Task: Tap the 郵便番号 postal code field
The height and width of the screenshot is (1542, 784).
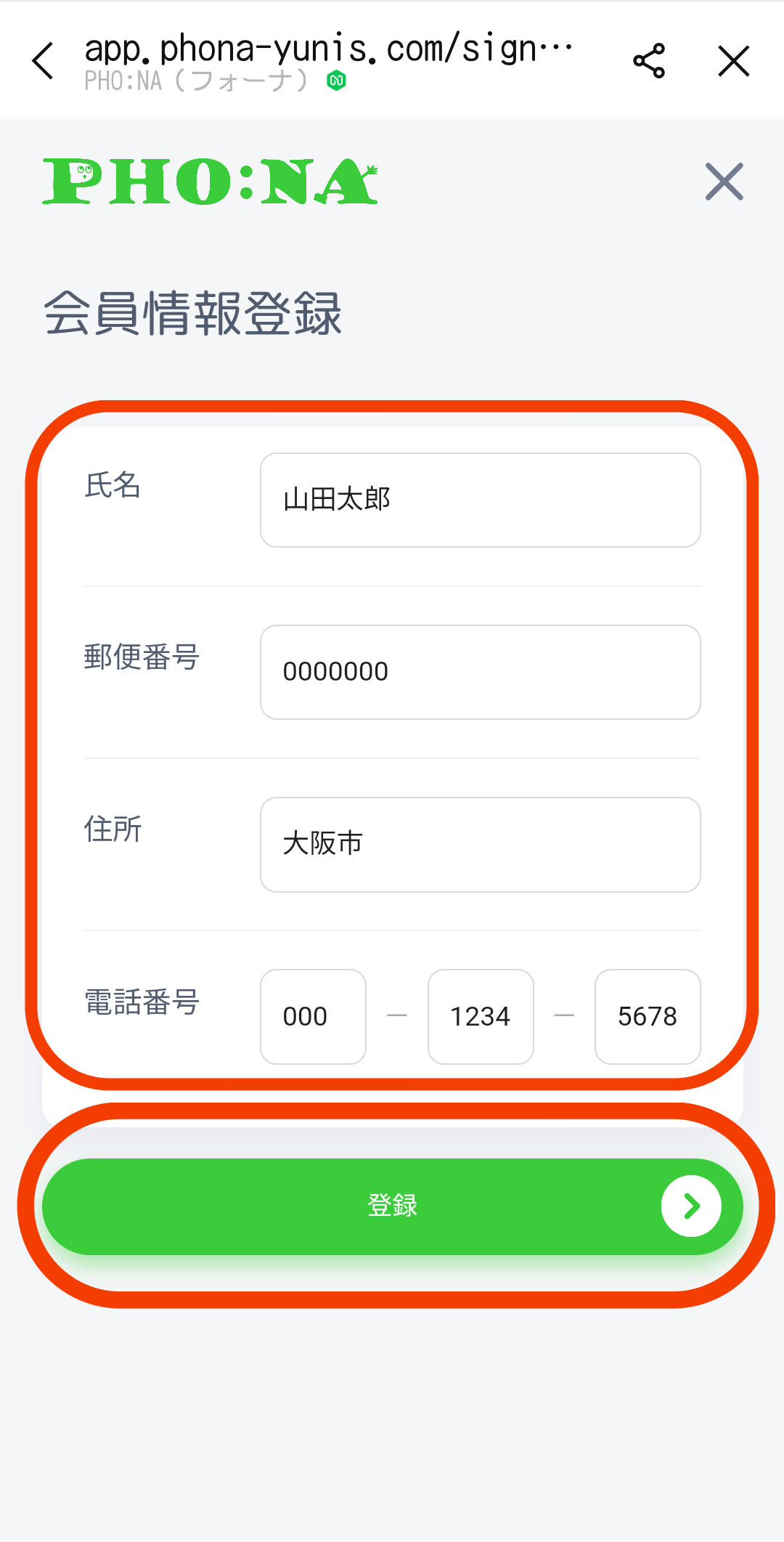Action: tap(480, 673)
